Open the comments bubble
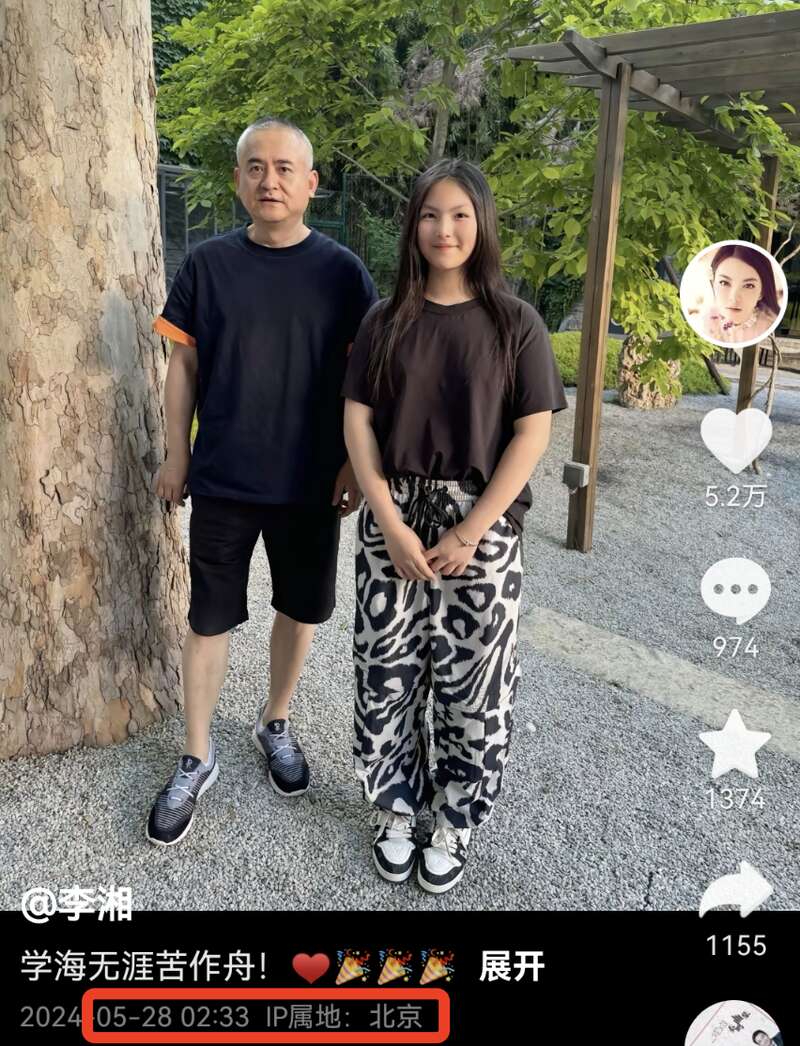 coord(735,591)
